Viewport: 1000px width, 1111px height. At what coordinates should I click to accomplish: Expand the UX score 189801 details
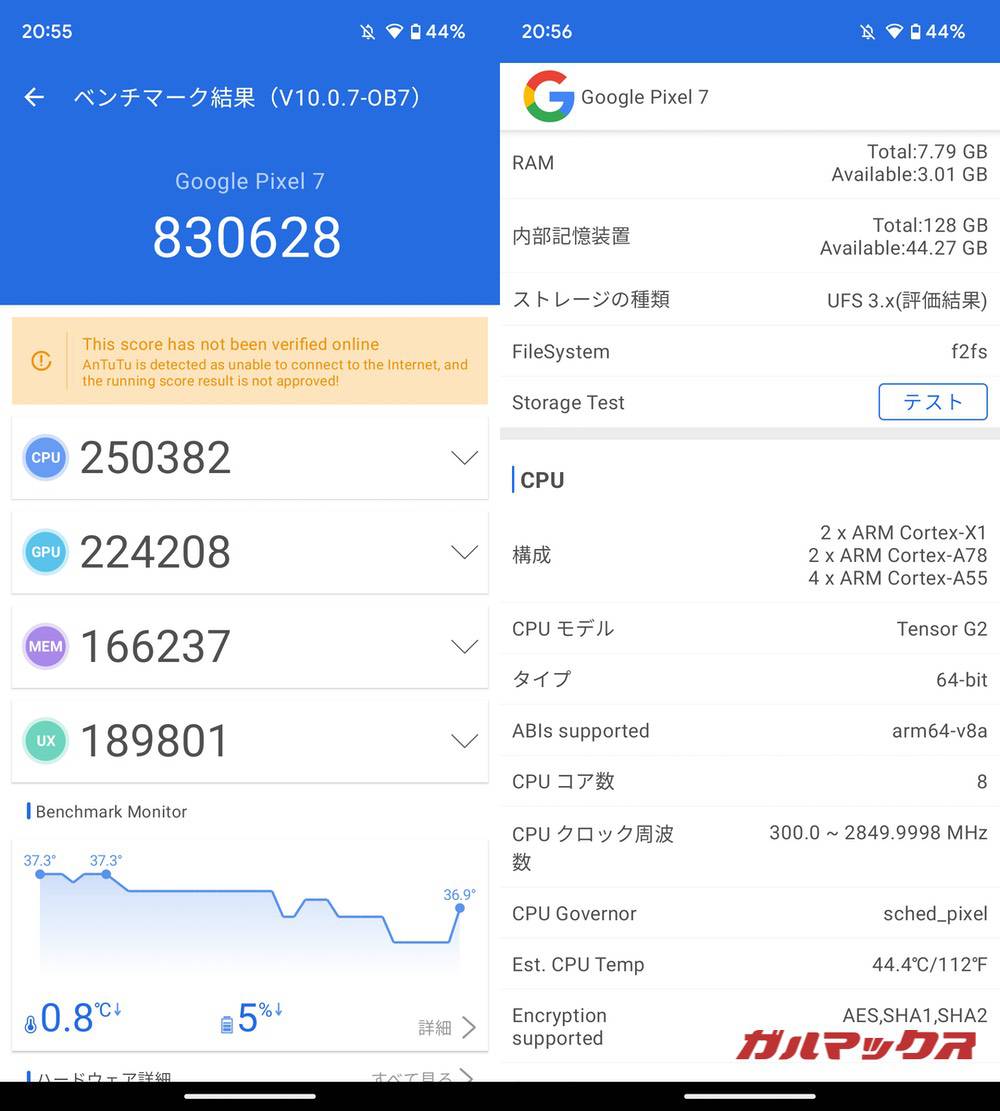tap(464, 740)
